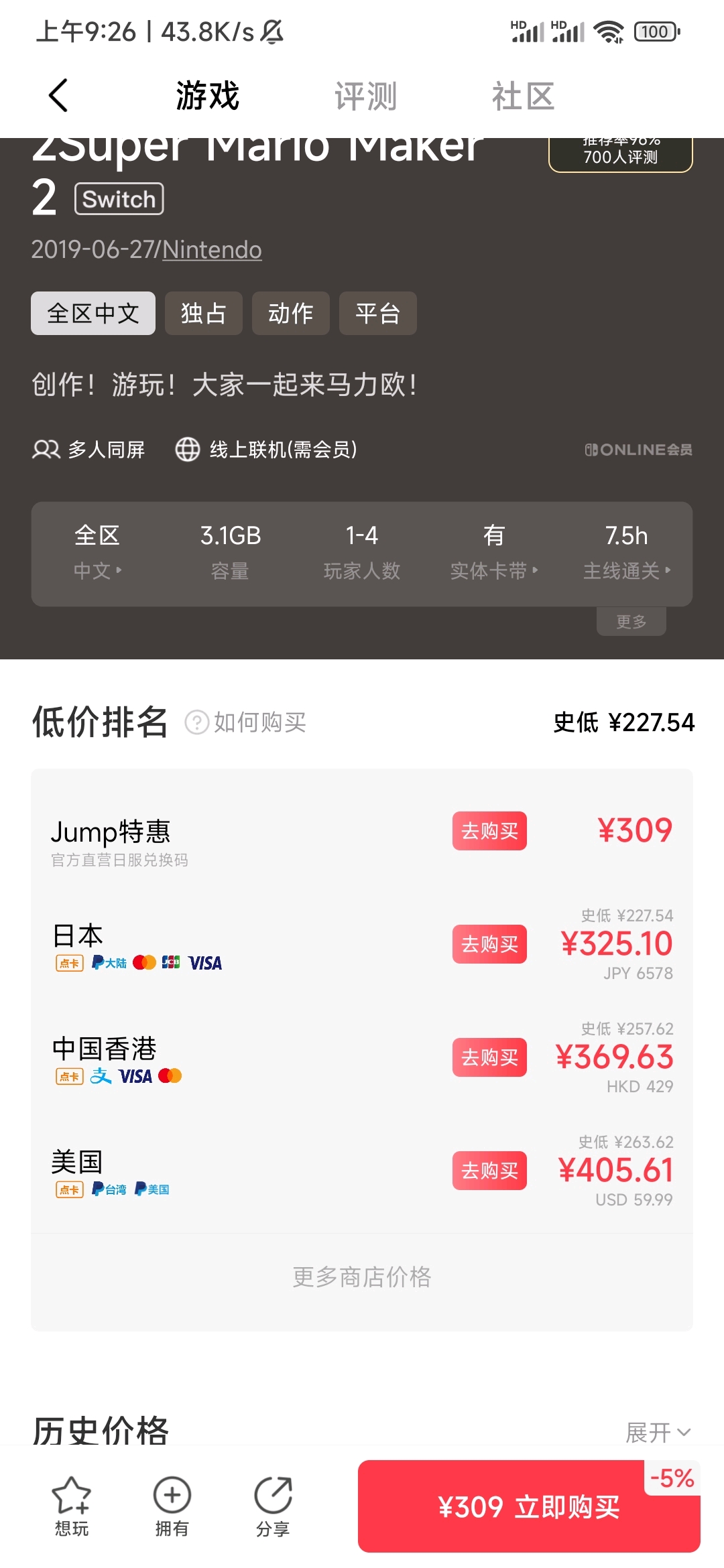Switch to the 评测 tab
This screenshot has width=724, height=1568.
[x=366, y=96]
